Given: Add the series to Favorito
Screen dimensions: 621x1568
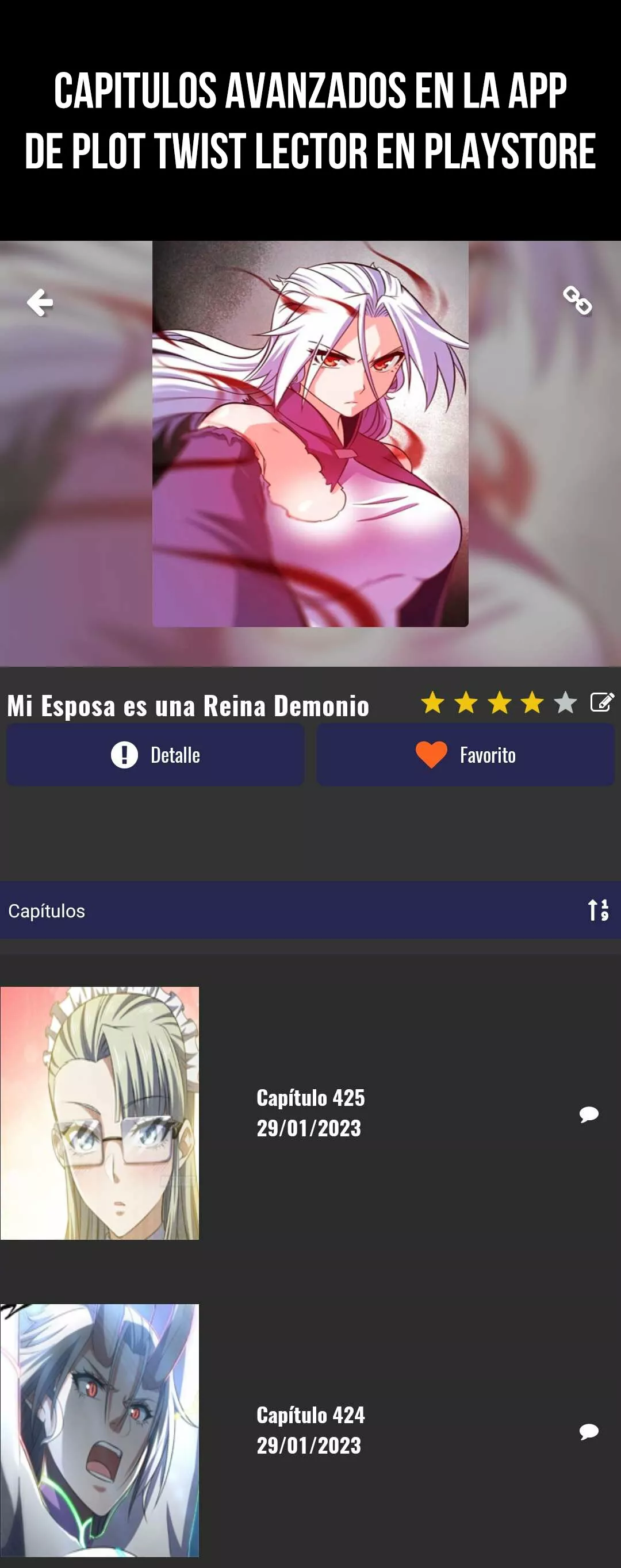Looking at the screenshot, I should [x=465, y=755].
